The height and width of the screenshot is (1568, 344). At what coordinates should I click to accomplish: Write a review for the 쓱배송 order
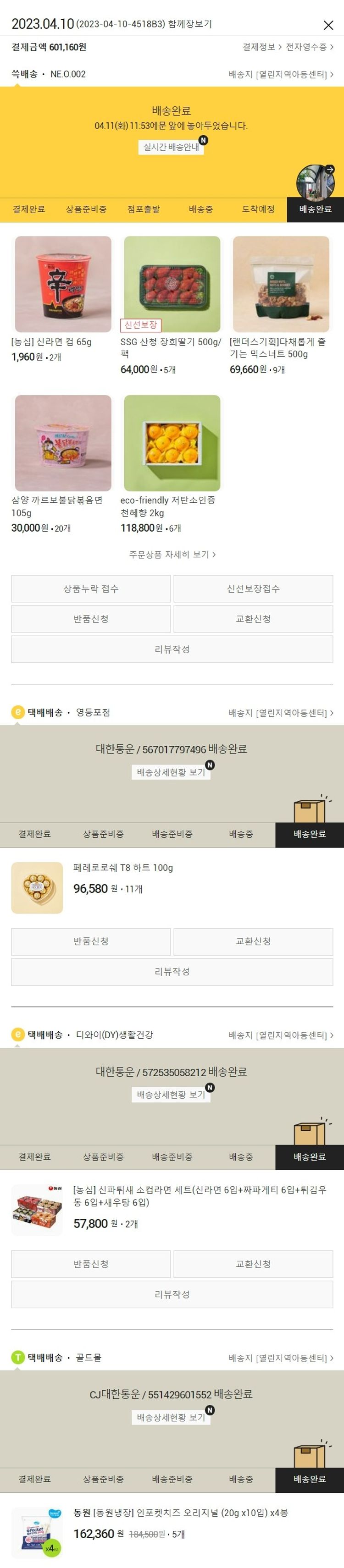click(x=172, y=649)
